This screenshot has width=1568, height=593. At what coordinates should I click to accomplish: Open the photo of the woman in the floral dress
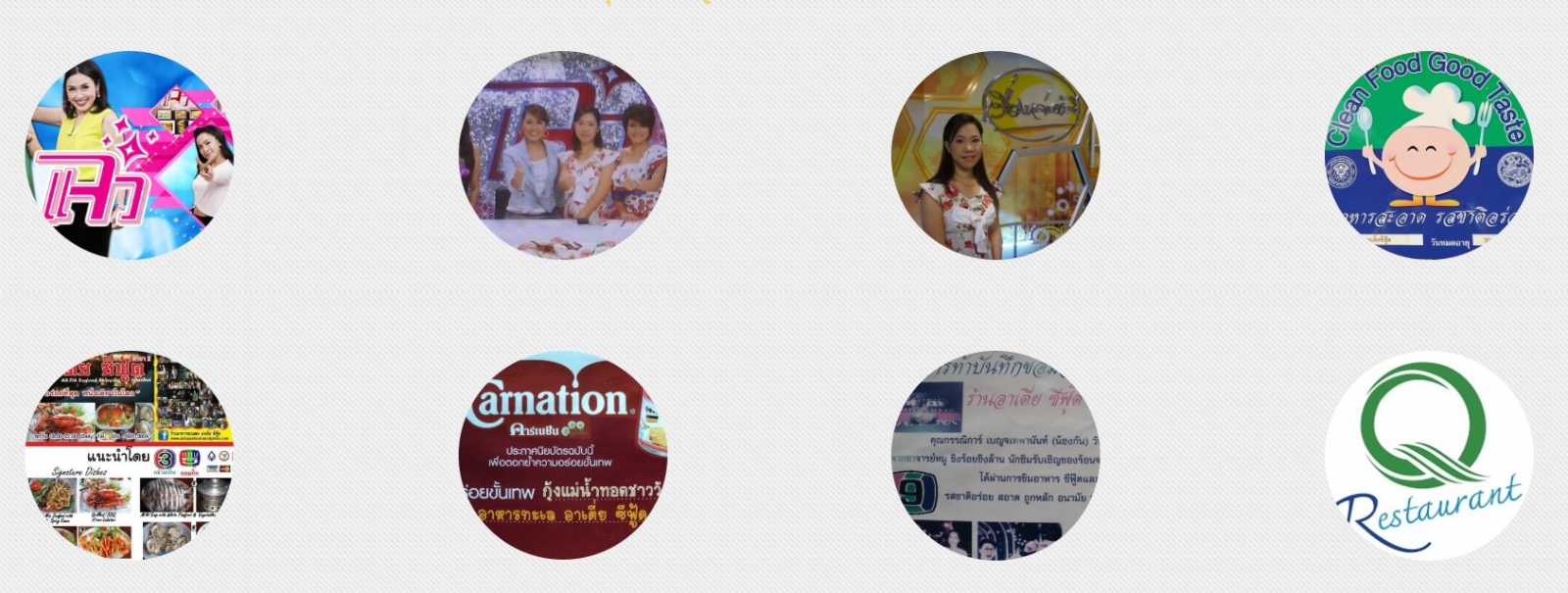pyautogui.click(x=996, y=155)
